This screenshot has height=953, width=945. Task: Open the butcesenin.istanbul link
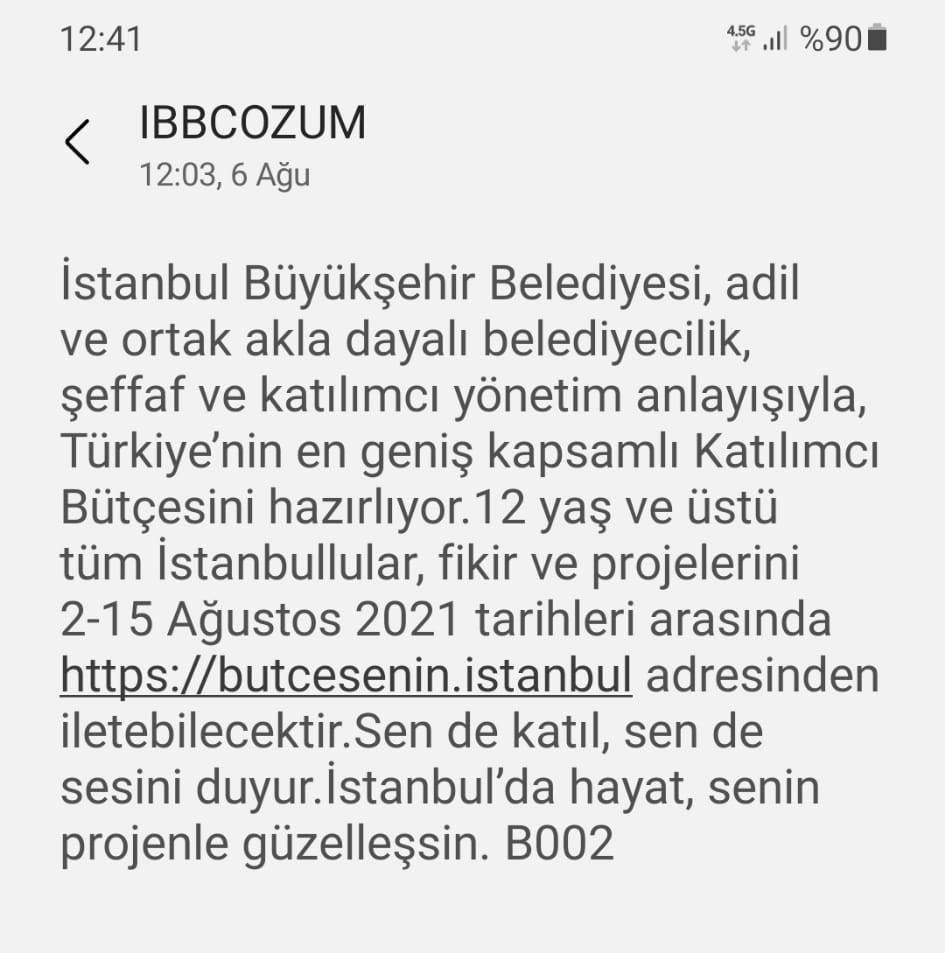pyautogui.click(x=346, y=676)
